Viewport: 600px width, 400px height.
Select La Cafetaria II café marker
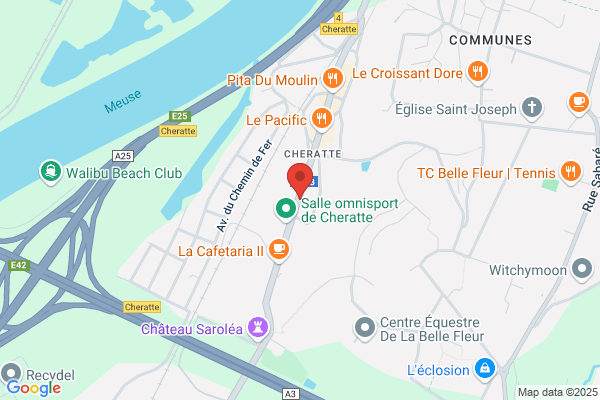(279, 250)
